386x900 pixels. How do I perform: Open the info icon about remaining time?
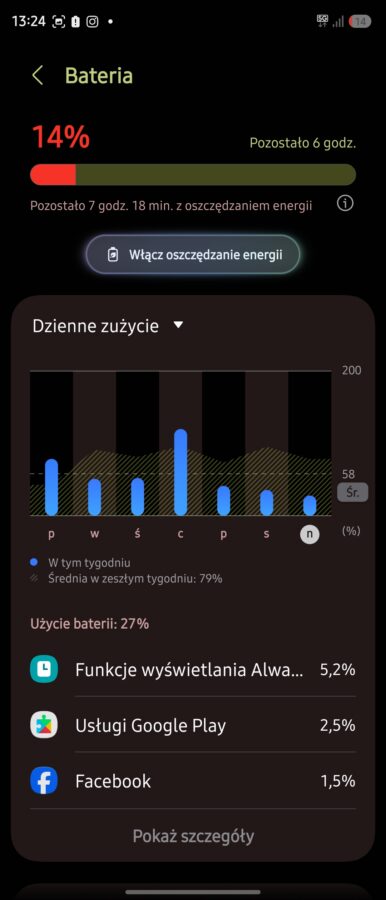pos(345,204)
